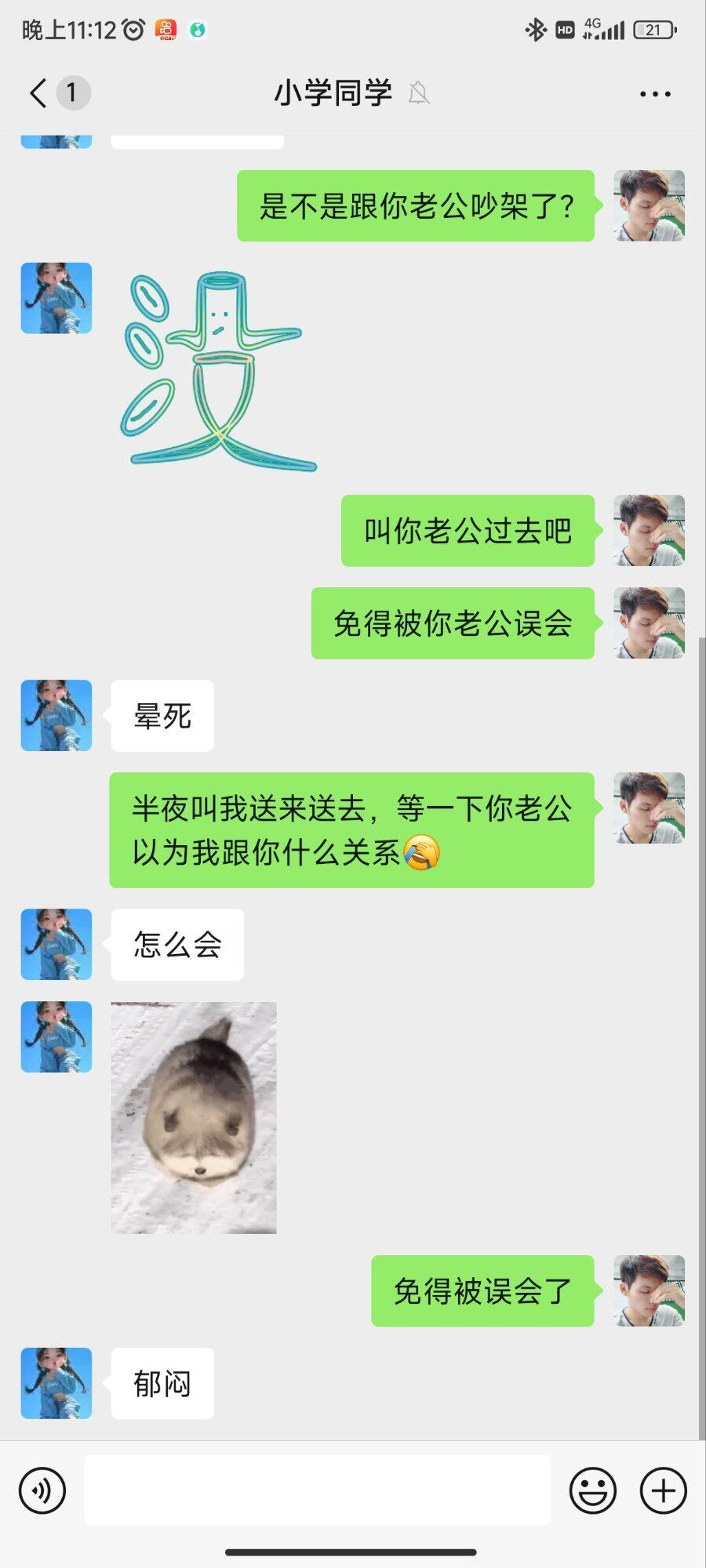Image resolution: width=706 pixels, height=1568 pixels.
Task: Open my avatar beside 叫你老公过去吧
Action: (x=649, y=531)
